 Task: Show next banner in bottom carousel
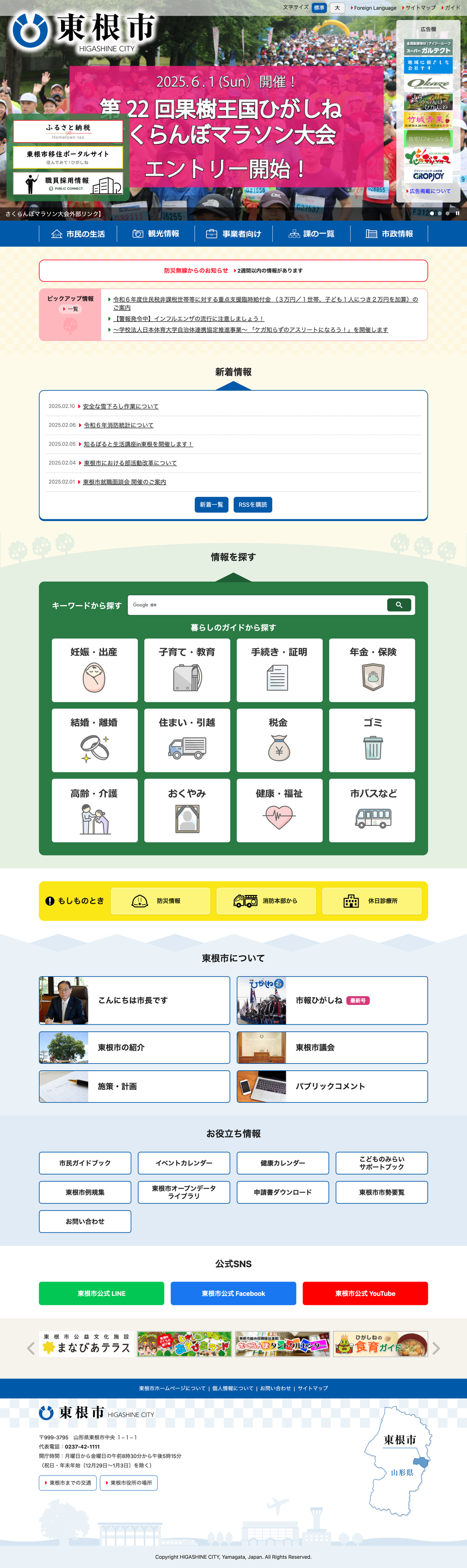(435, 1348)
